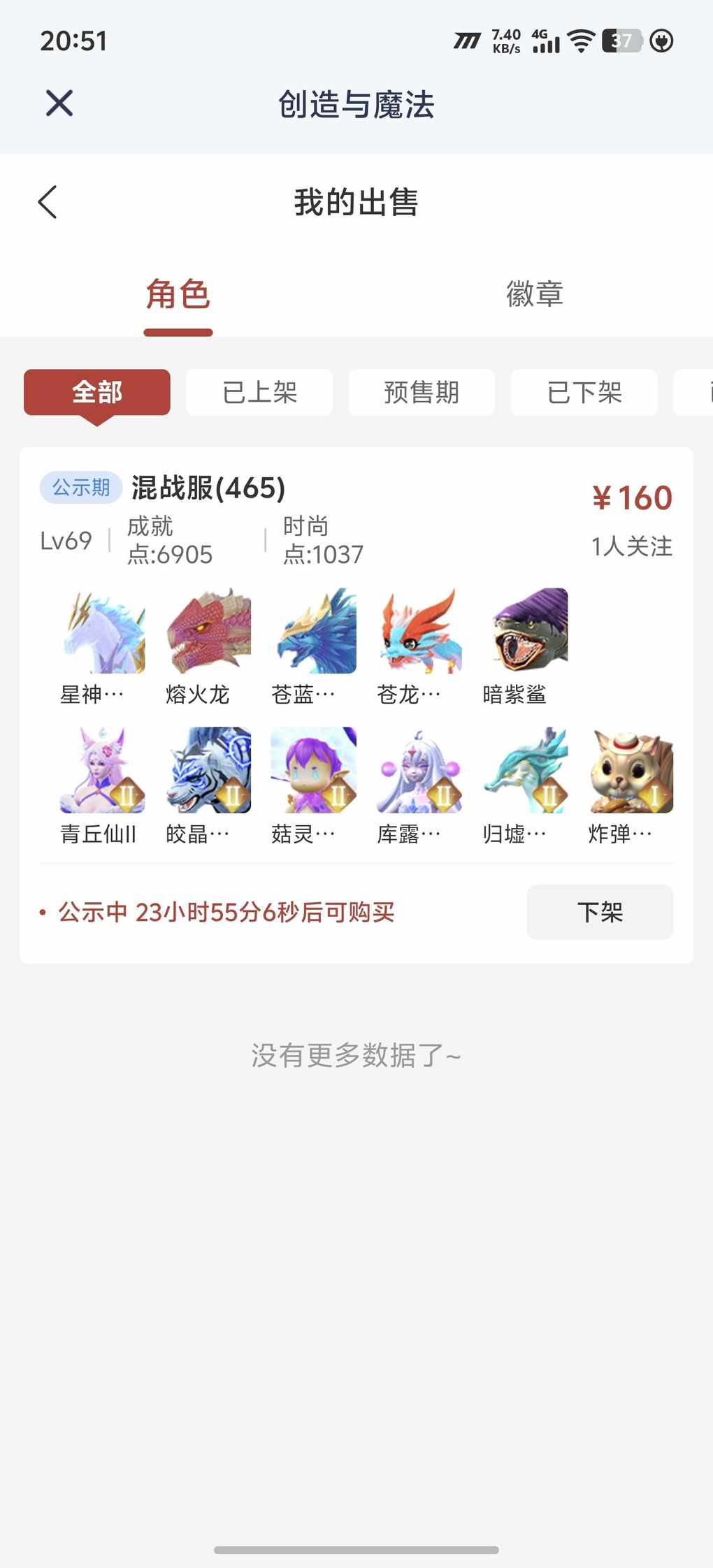The height and width of the screenshot is (1568, 713).
Task: Select the 全部 filter chip
Action: tap(97, 393)
